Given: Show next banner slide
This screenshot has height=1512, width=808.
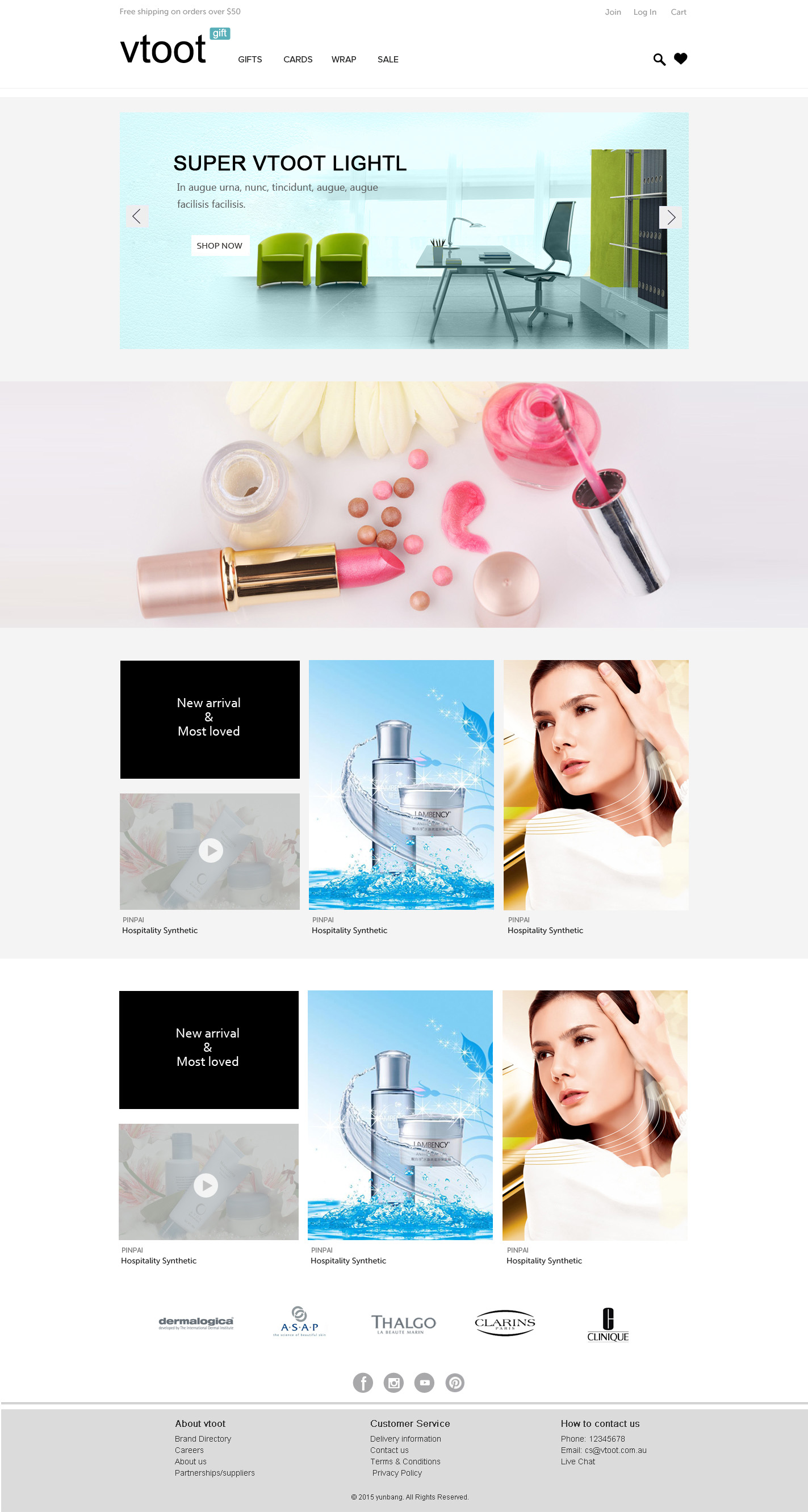Looking at the screenshot, I should tap(671, 217).
